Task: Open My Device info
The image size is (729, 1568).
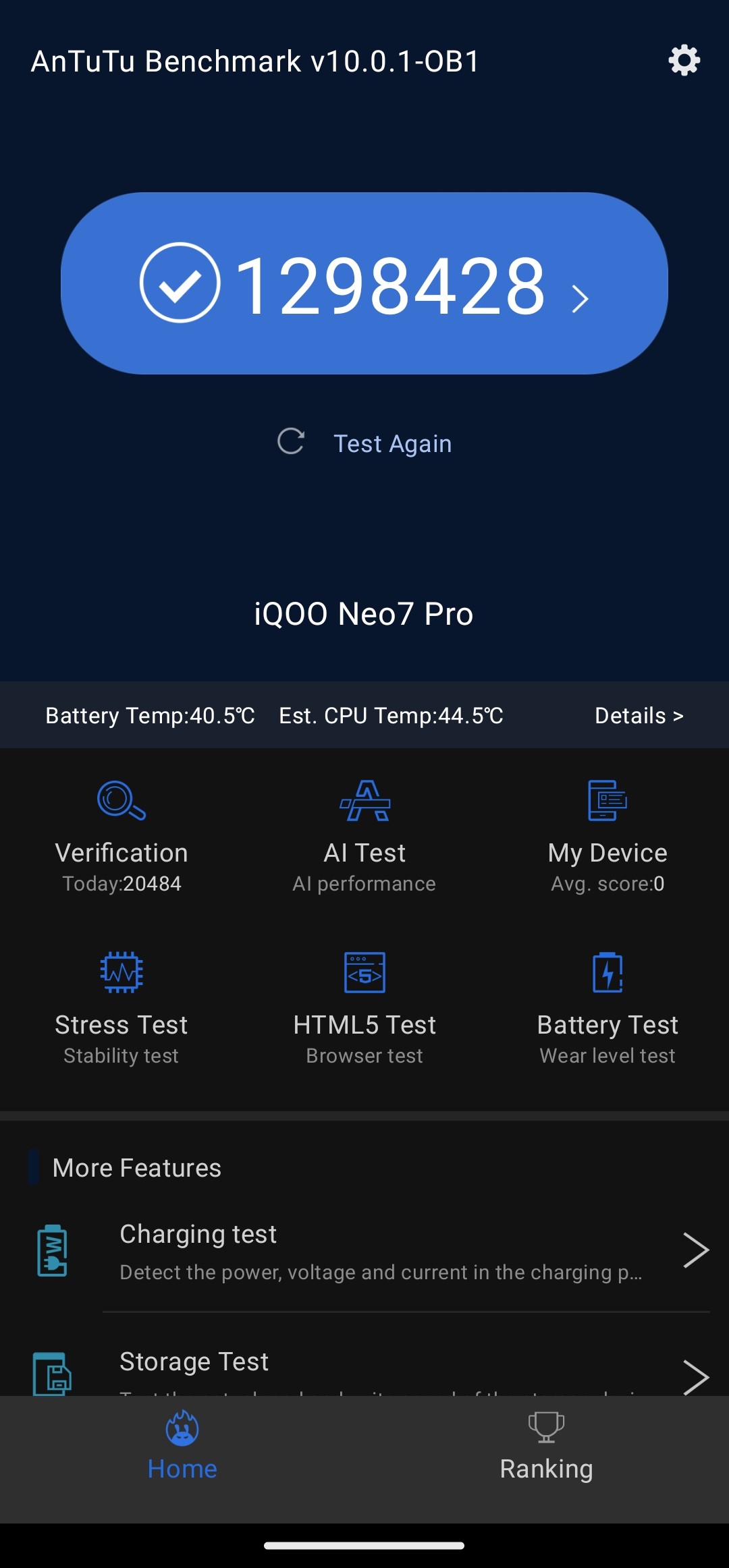Action: pos(607,837)
